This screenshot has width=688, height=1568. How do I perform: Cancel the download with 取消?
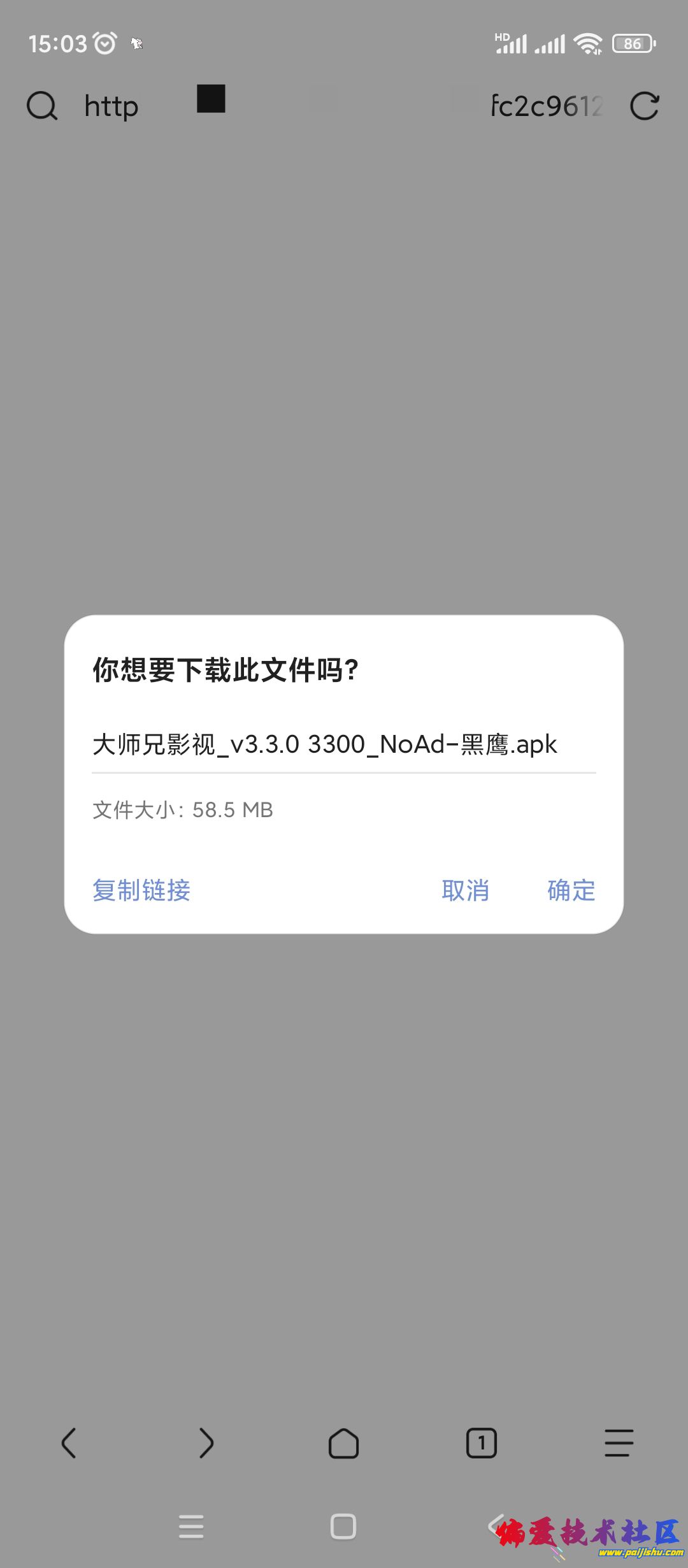pyautogui.click(x=465, y=890)
